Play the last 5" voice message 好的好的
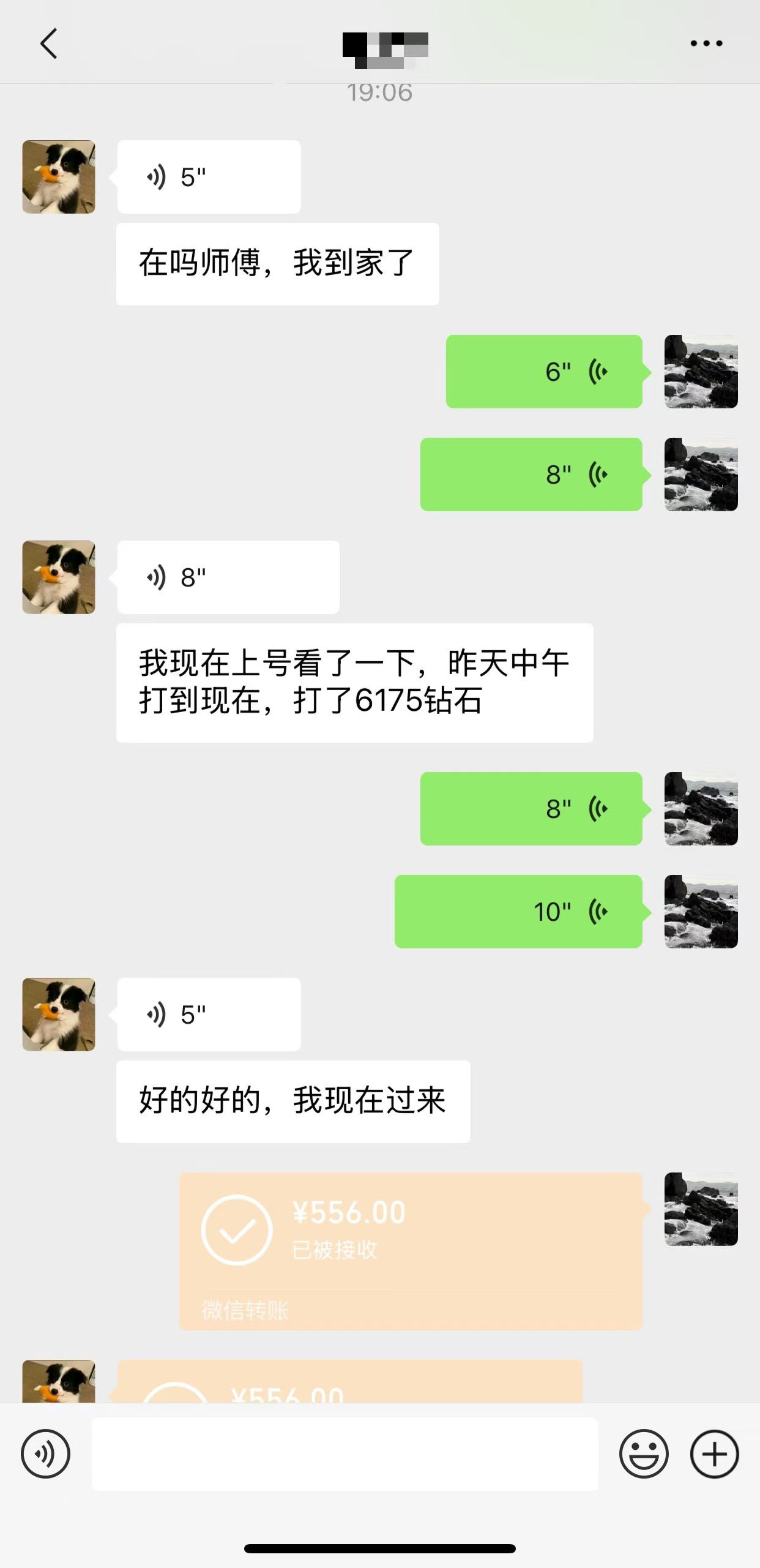 click(208, 1015)
